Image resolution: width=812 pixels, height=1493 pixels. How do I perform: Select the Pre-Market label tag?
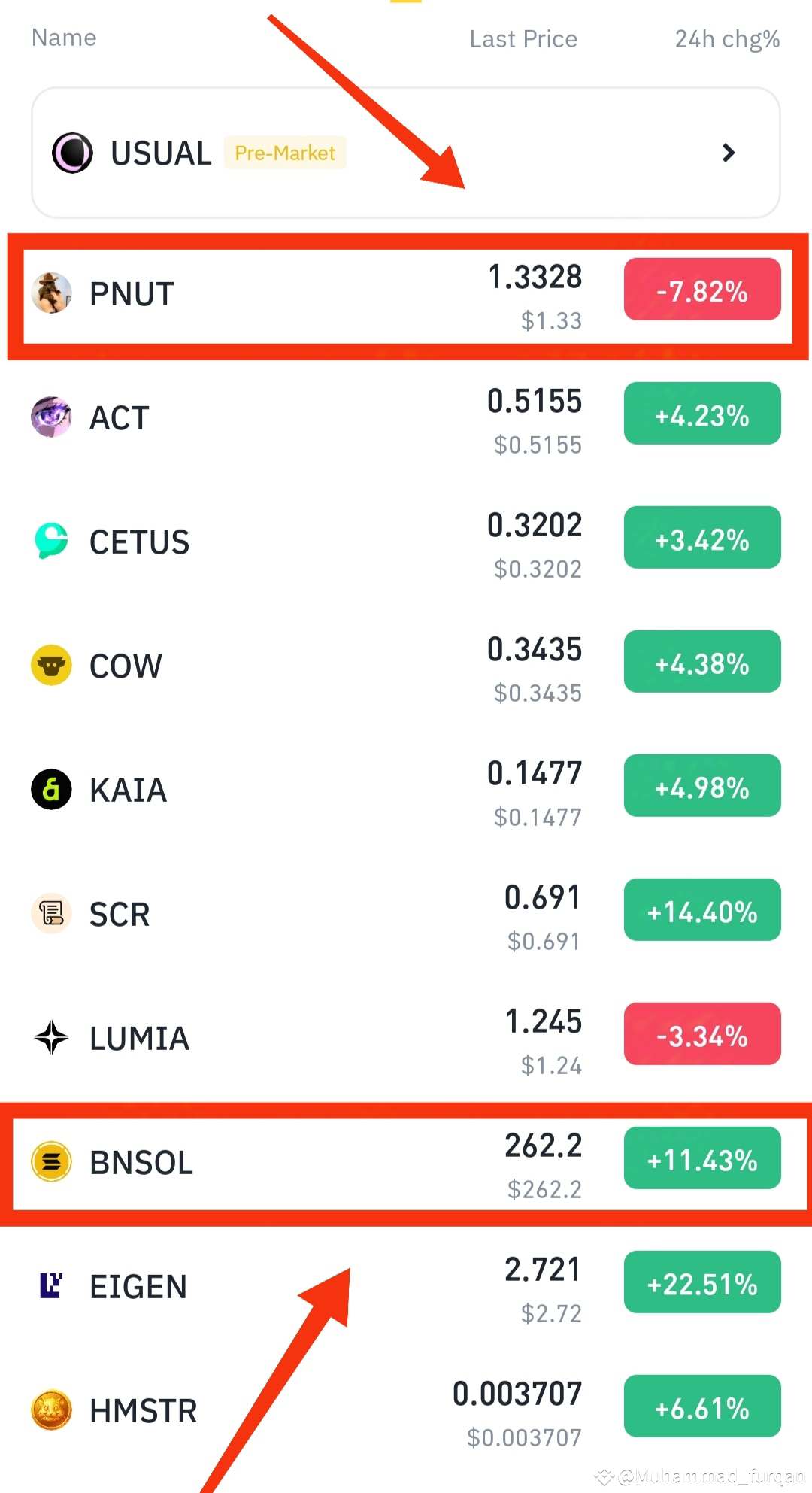click(286, 153)
